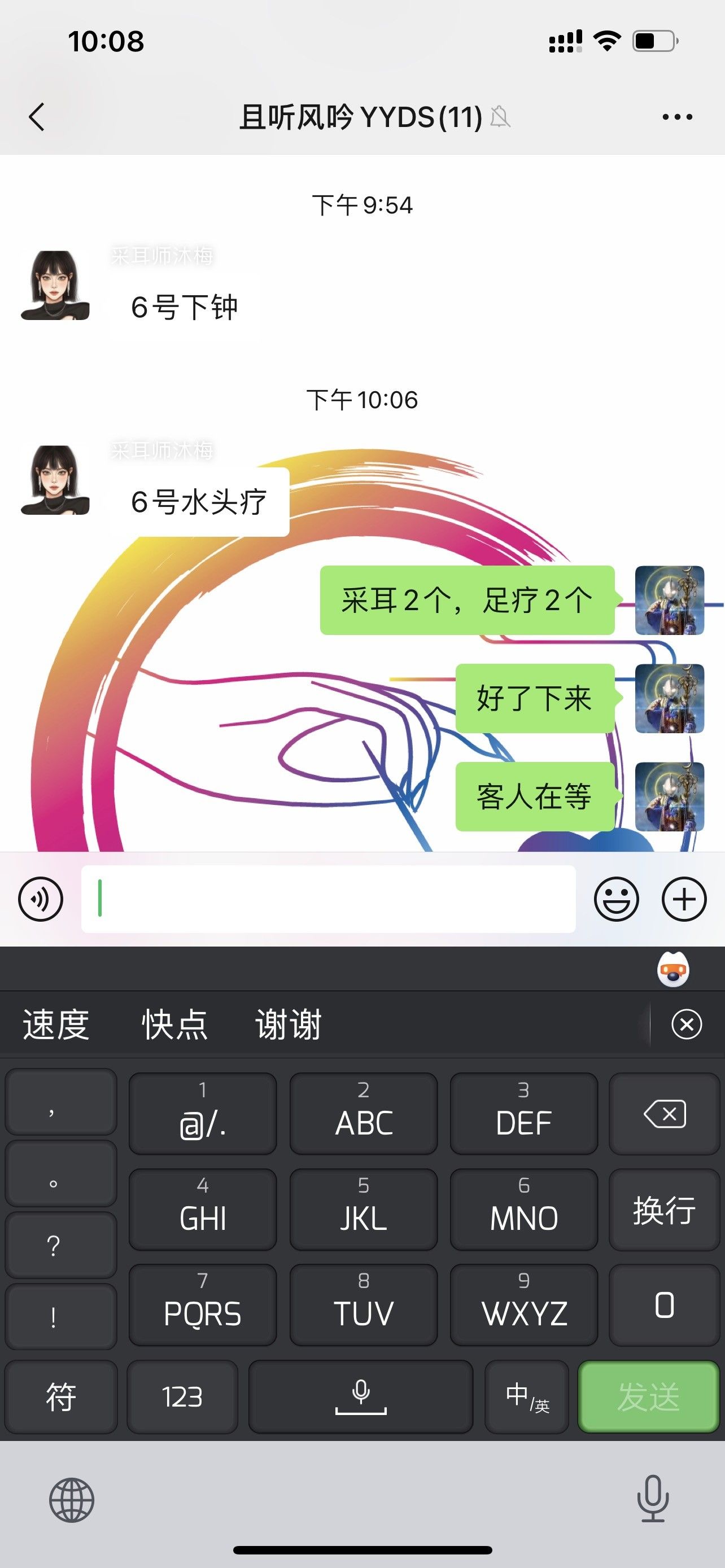Dismiss the keyboard suggestion bar
The width and height of the screenshot is (725, 1568).
tap(686, 1024)
